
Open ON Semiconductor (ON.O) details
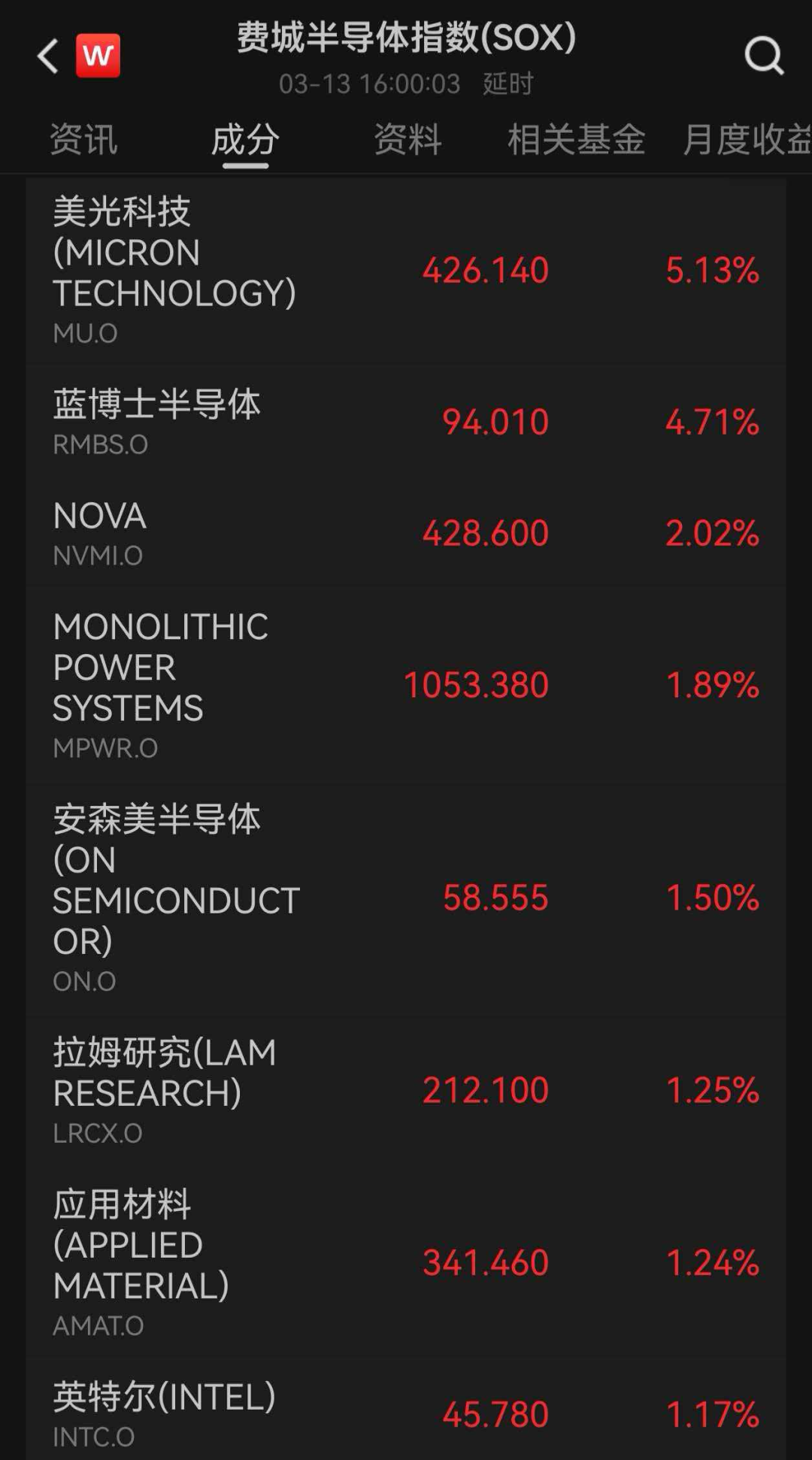[301, 898]
